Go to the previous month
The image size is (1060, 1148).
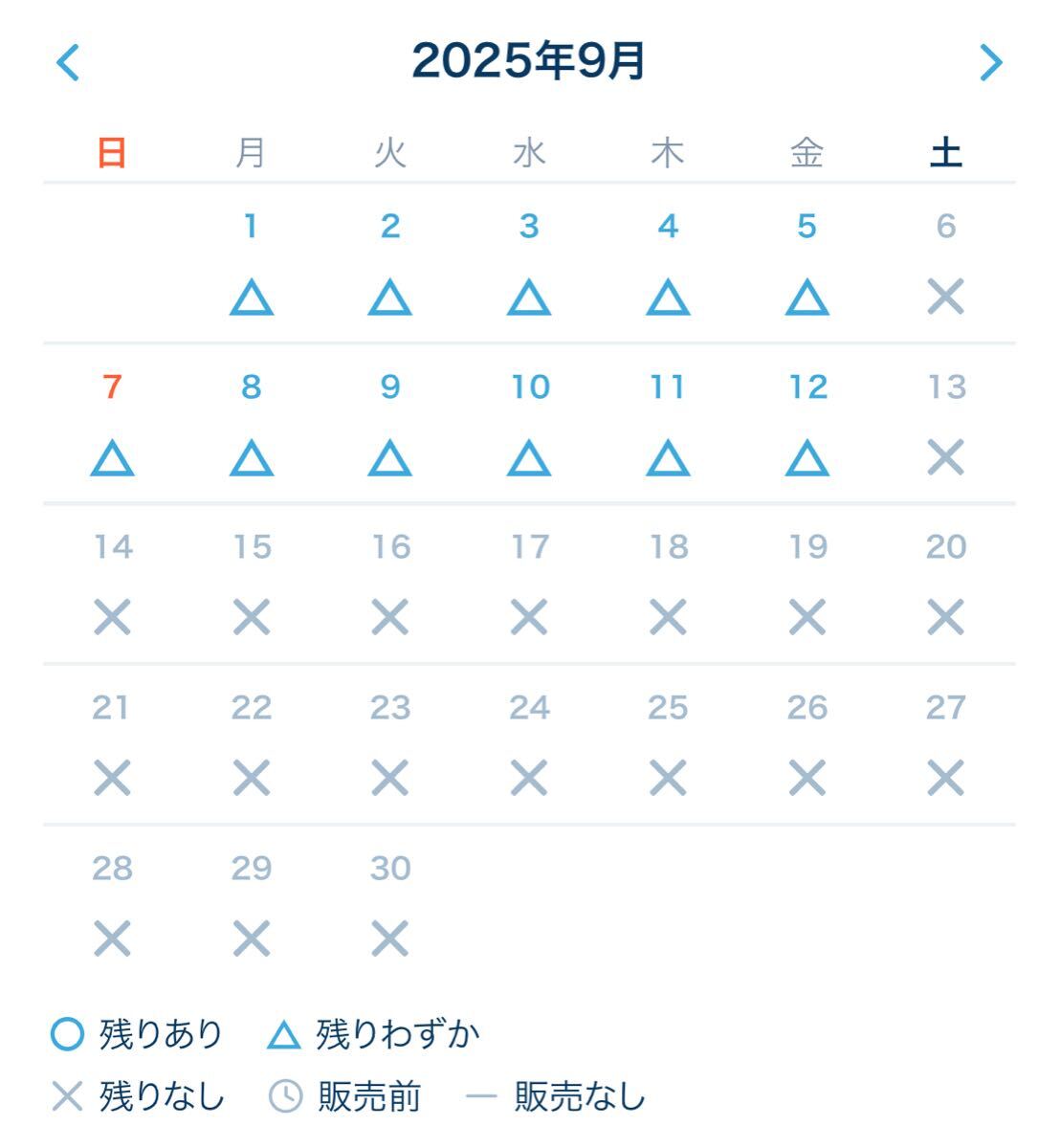68,63
